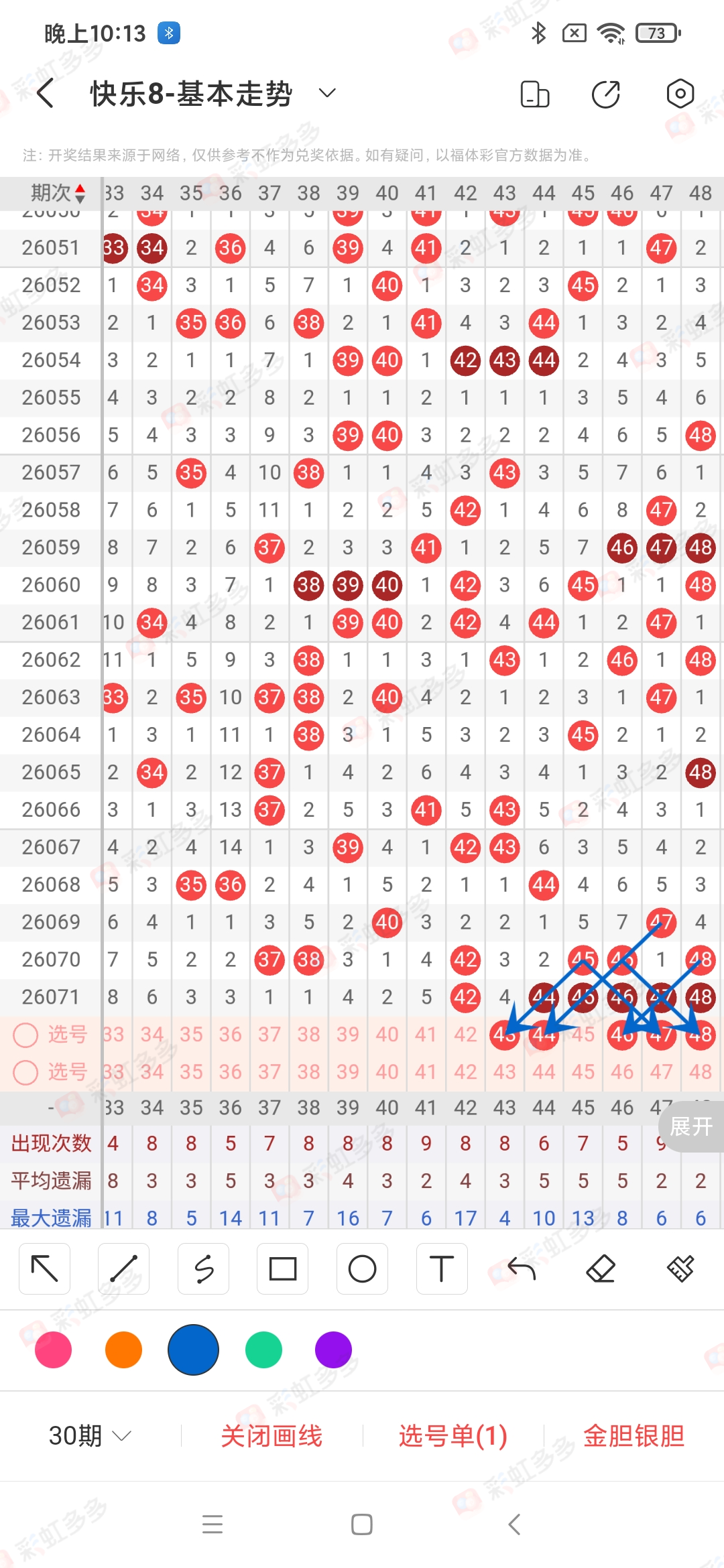Toggle the 期次 sort order

point(59,194)
